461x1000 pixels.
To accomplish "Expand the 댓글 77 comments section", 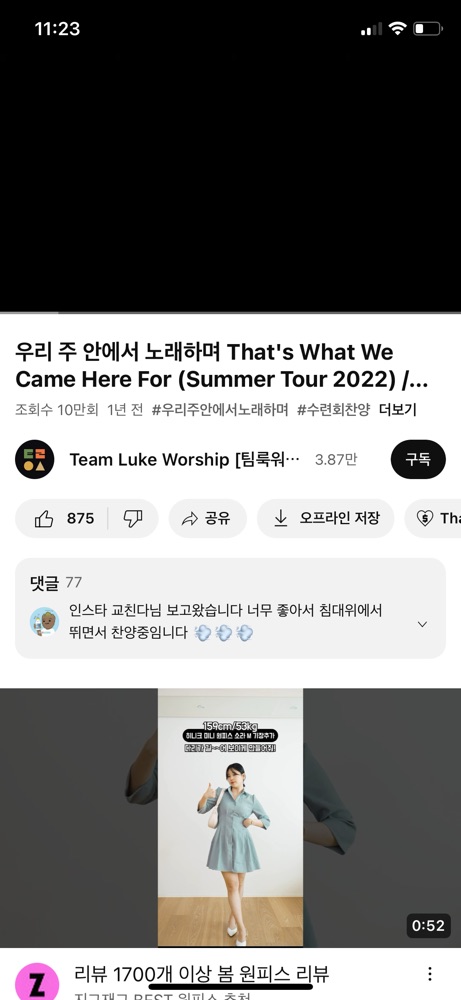I will (230, 608).
